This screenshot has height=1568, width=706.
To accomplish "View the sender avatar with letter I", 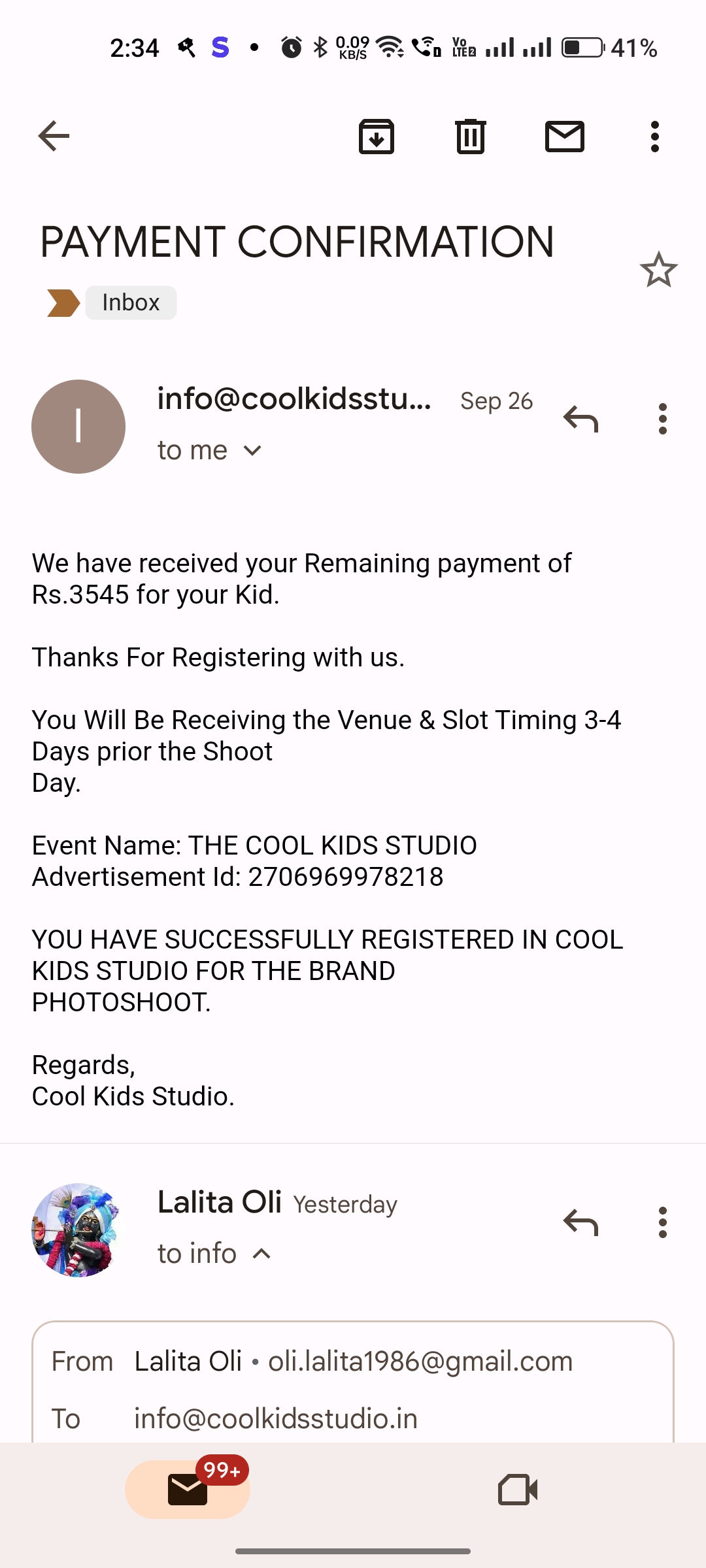I will pyautogui.click(x=78, y=427).
